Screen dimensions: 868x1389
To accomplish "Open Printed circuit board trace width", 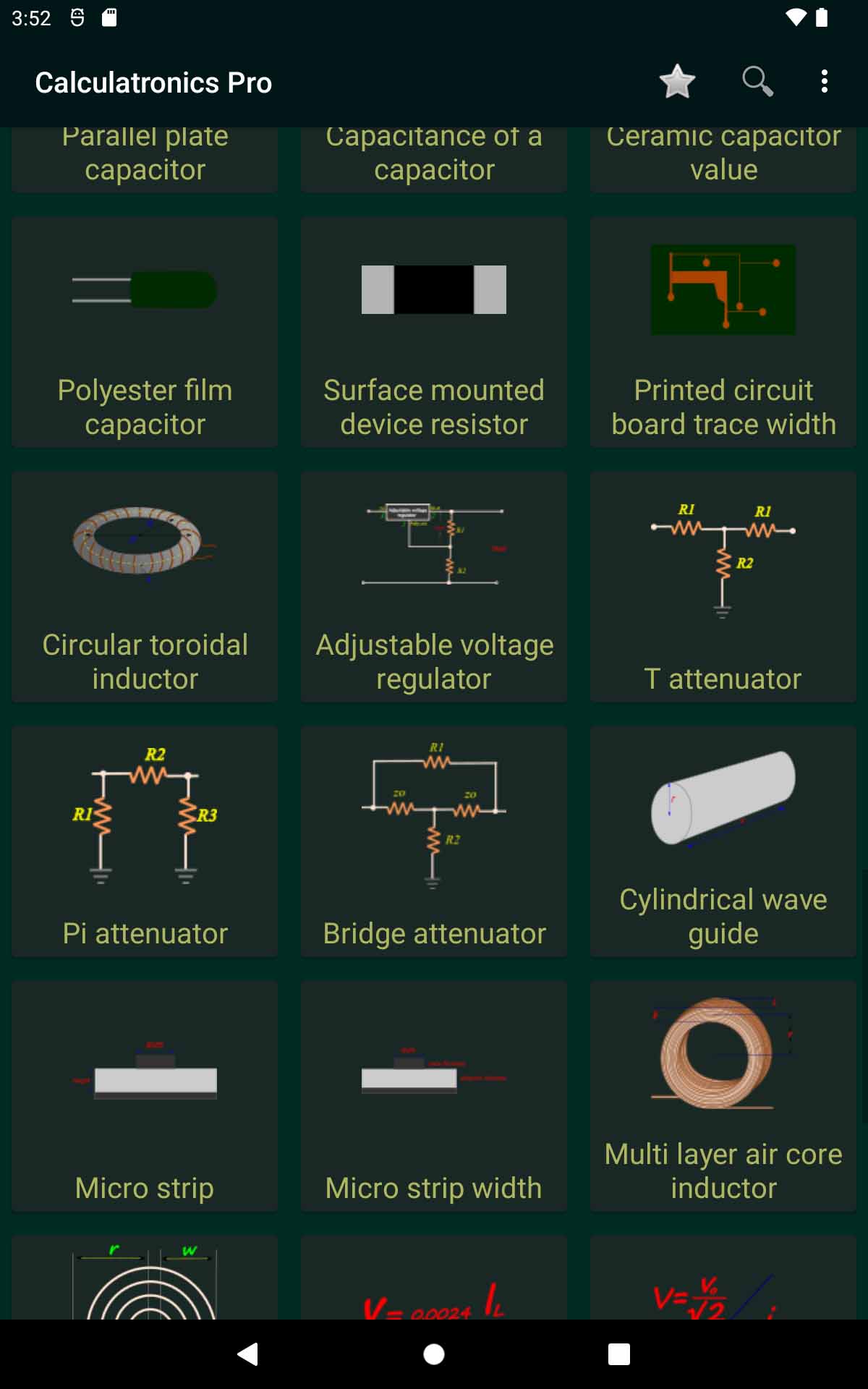I will click(723, 332).
